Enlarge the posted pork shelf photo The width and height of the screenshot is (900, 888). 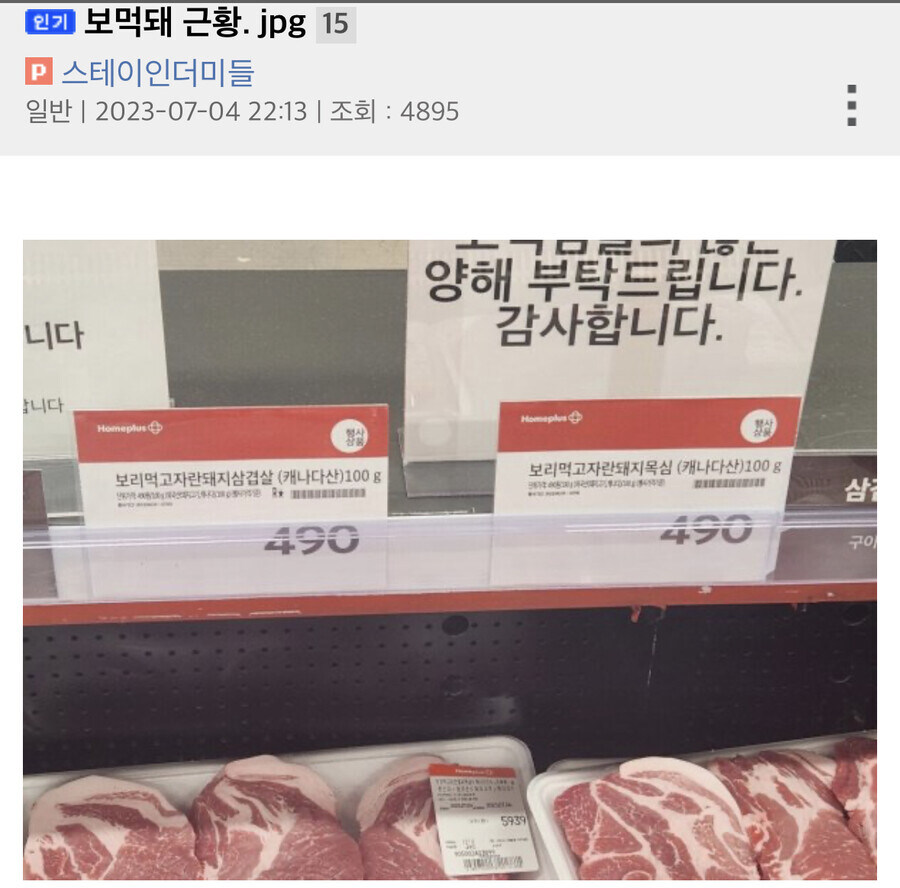pos(449,560)
